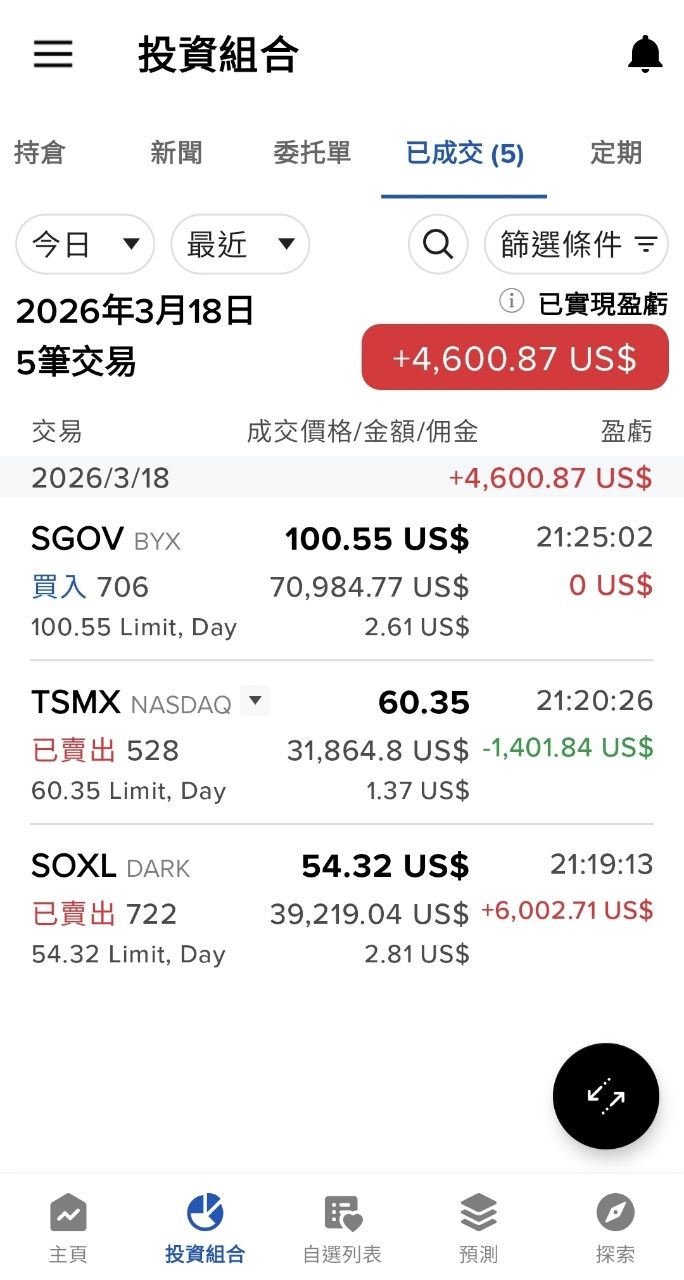684x1280 pixels.
Task: Open the SOXL trade details
Action: tap(341, 909)
